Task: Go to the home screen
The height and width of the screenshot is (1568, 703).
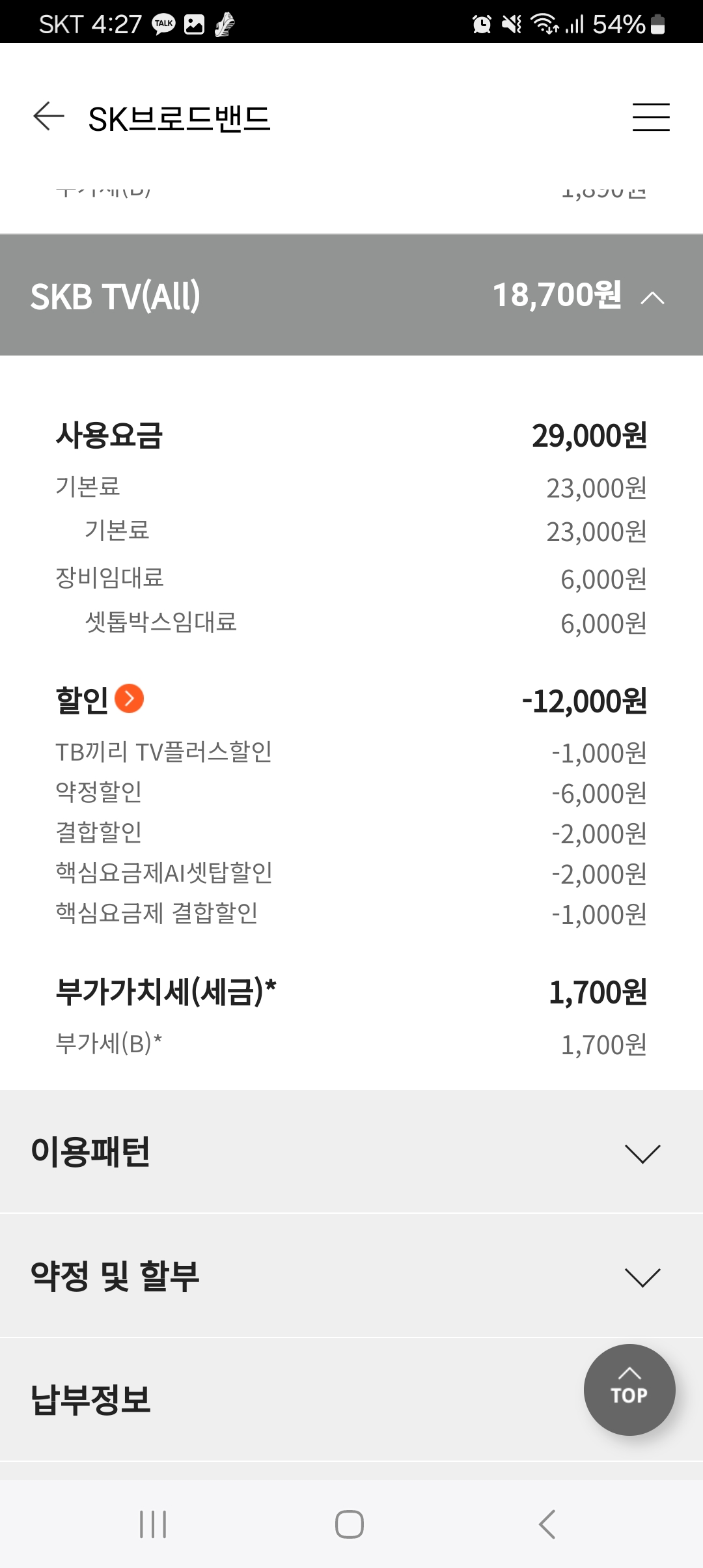Action: click(350, 1524)
